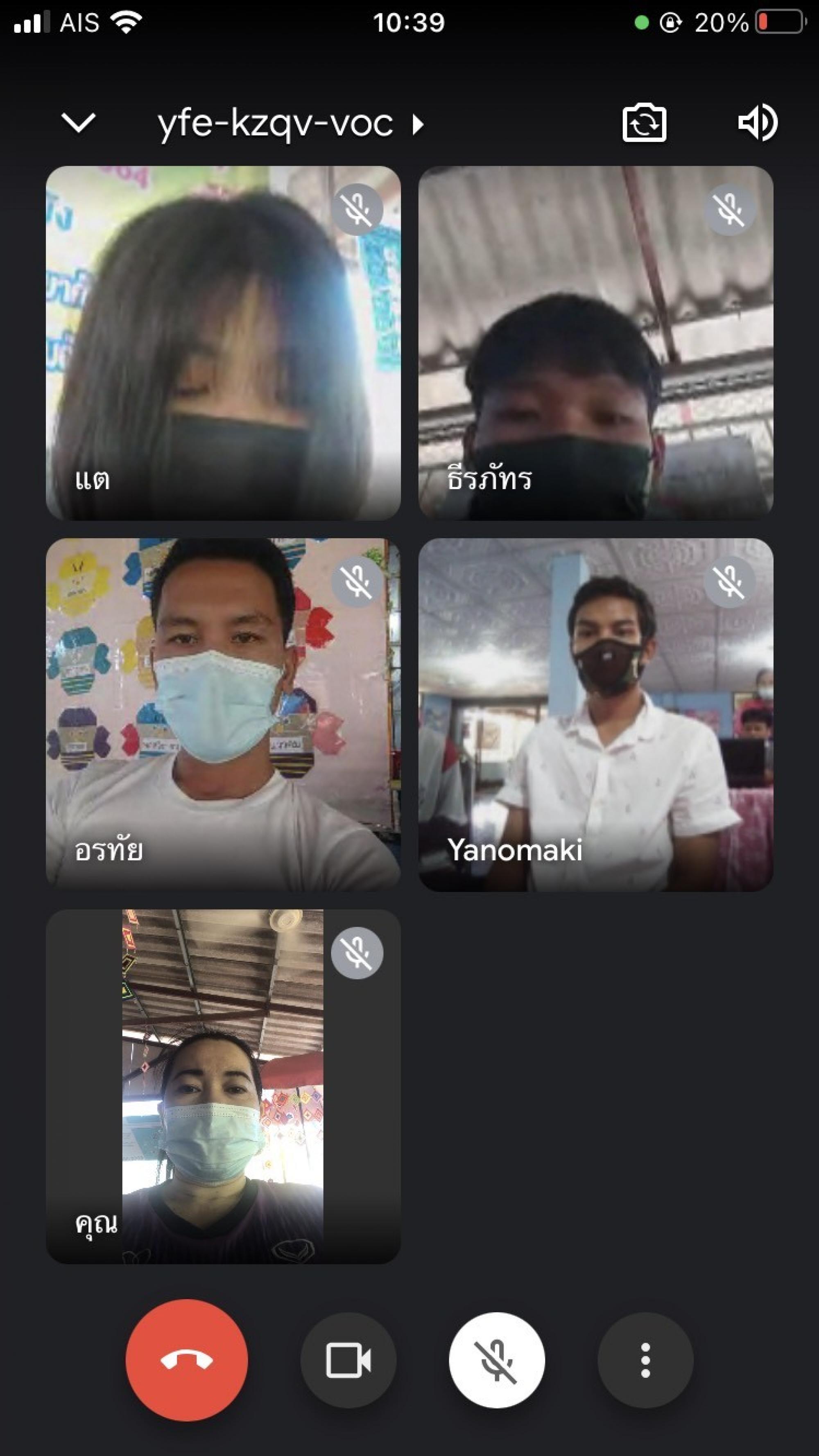819x1456 pixels.
Task: Unmute your microphone
Action: coord(497,1360)
